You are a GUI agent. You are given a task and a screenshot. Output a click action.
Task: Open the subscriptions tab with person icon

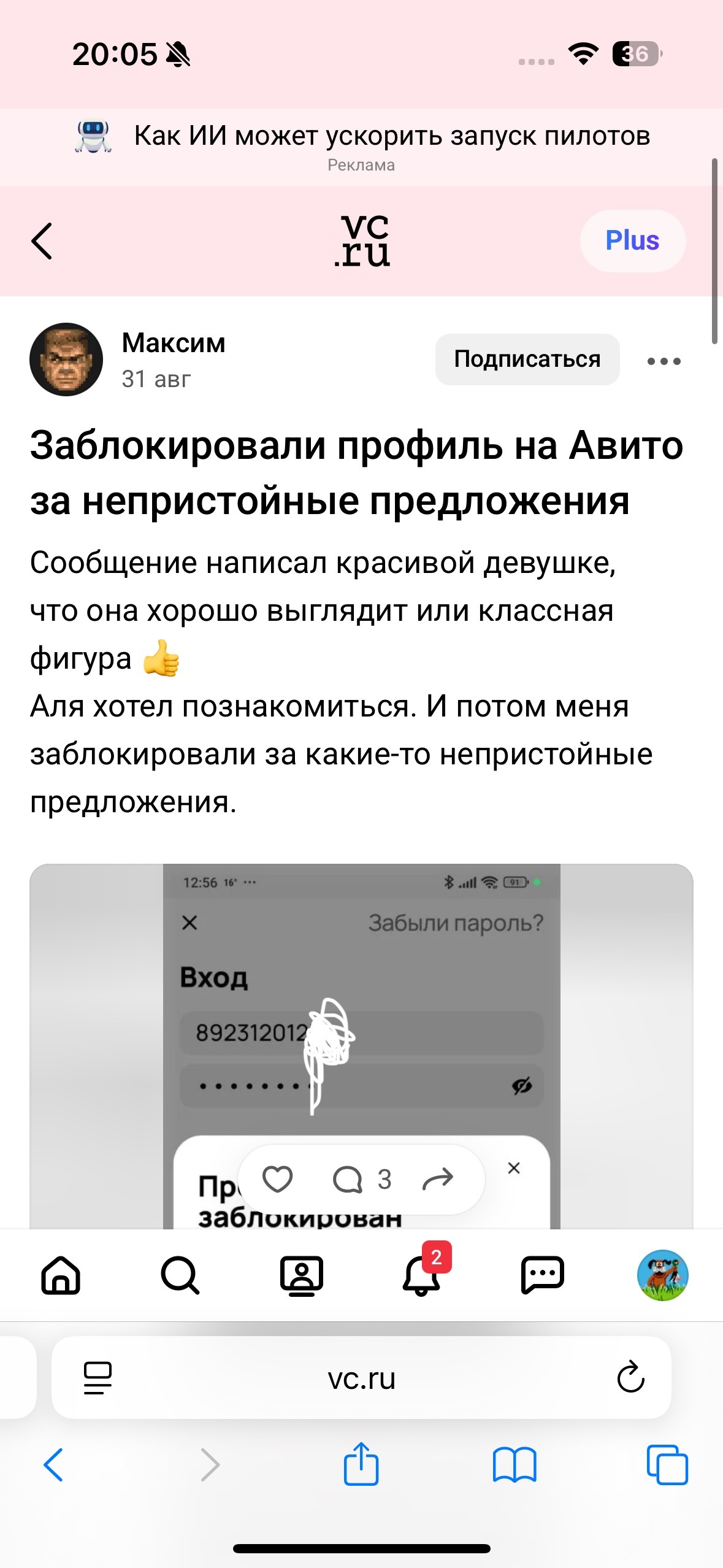click(x=301, y=1275)
